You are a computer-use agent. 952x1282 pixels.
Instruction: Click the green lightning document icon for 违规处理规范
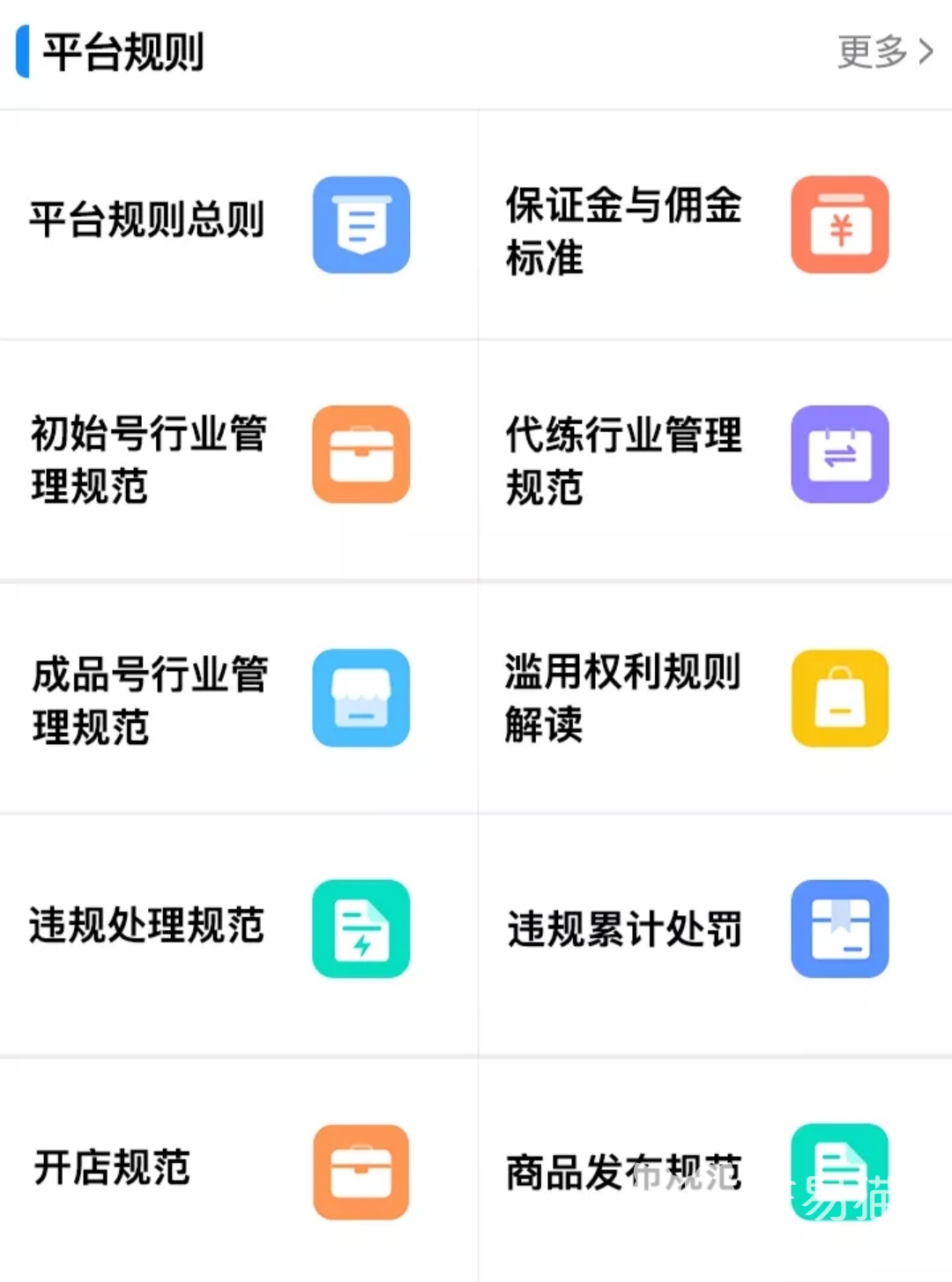361,928
